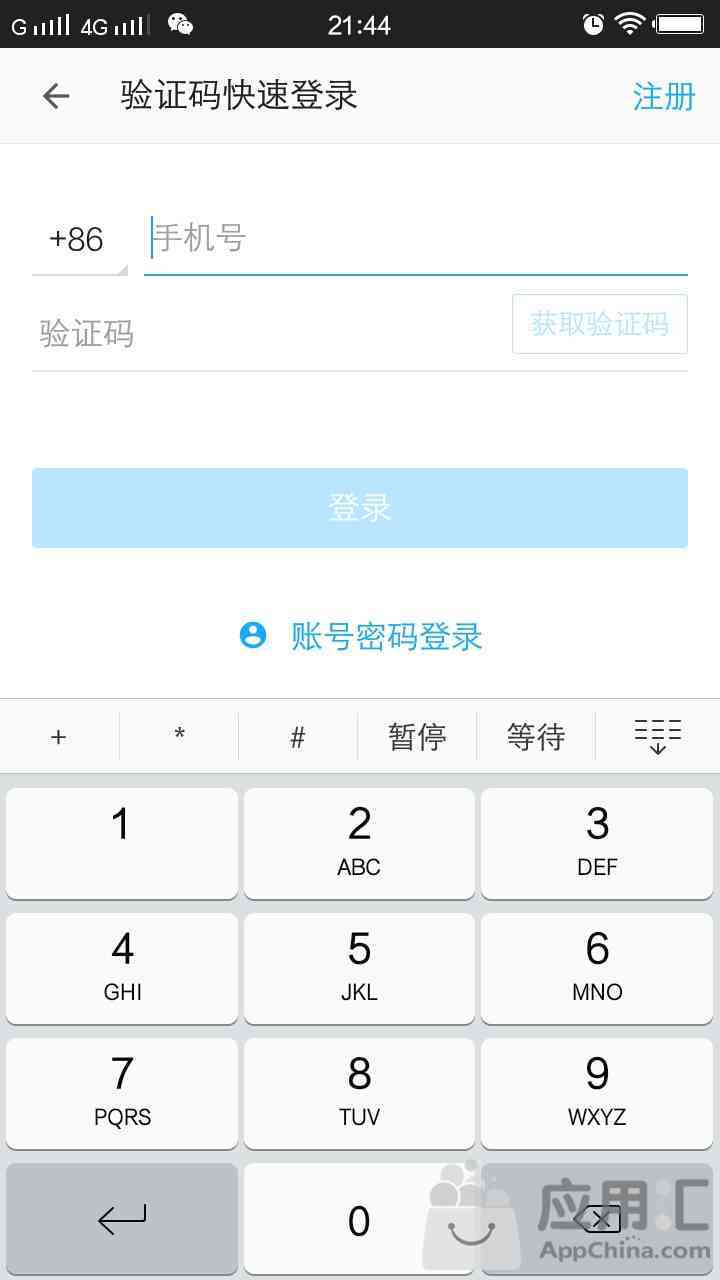Open the 注册 registration page

(x=663, y=96)
